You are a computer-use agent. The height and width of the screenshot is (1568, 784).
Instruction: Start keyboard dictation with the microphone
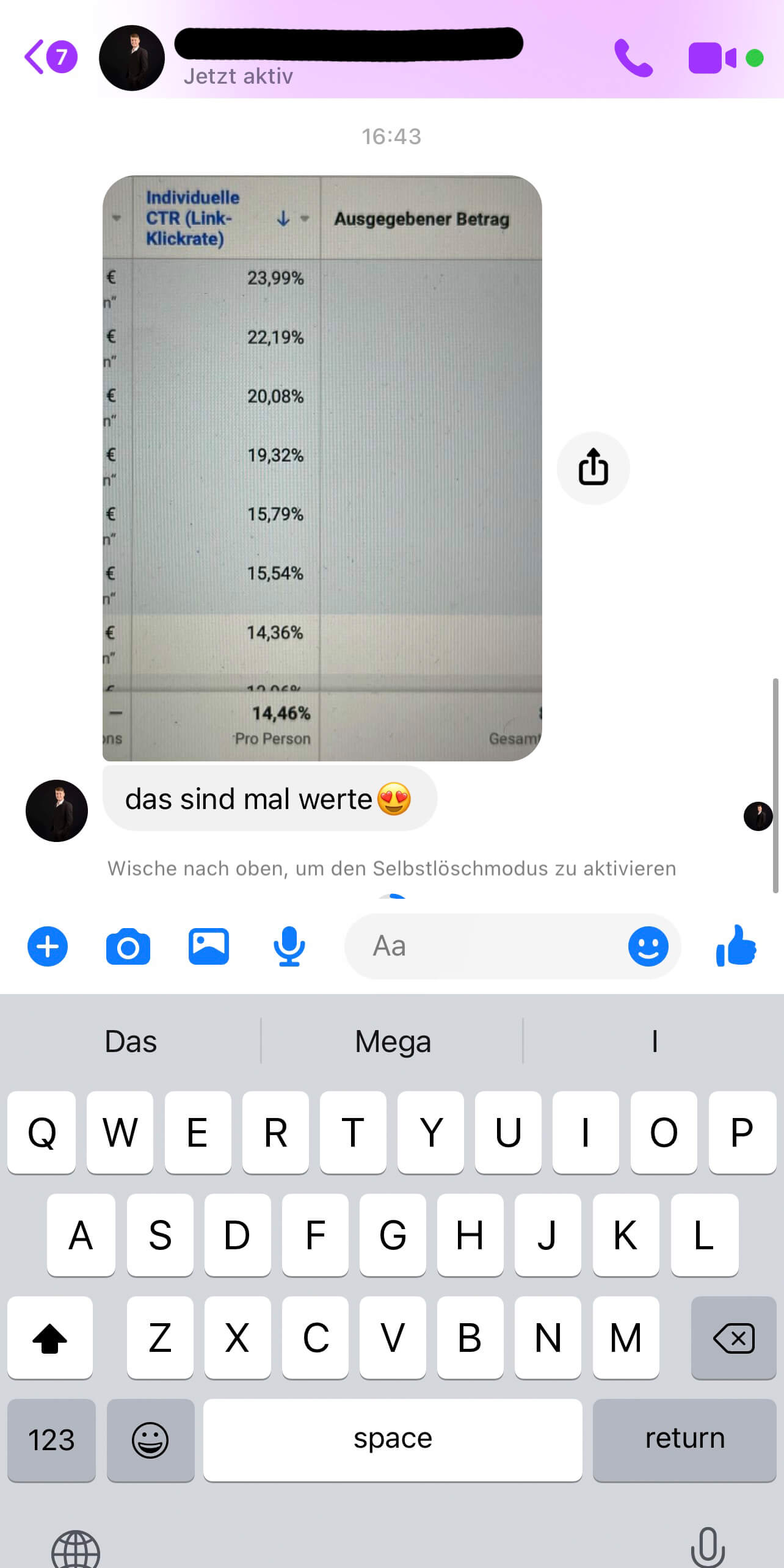[x=708, y=1548]
